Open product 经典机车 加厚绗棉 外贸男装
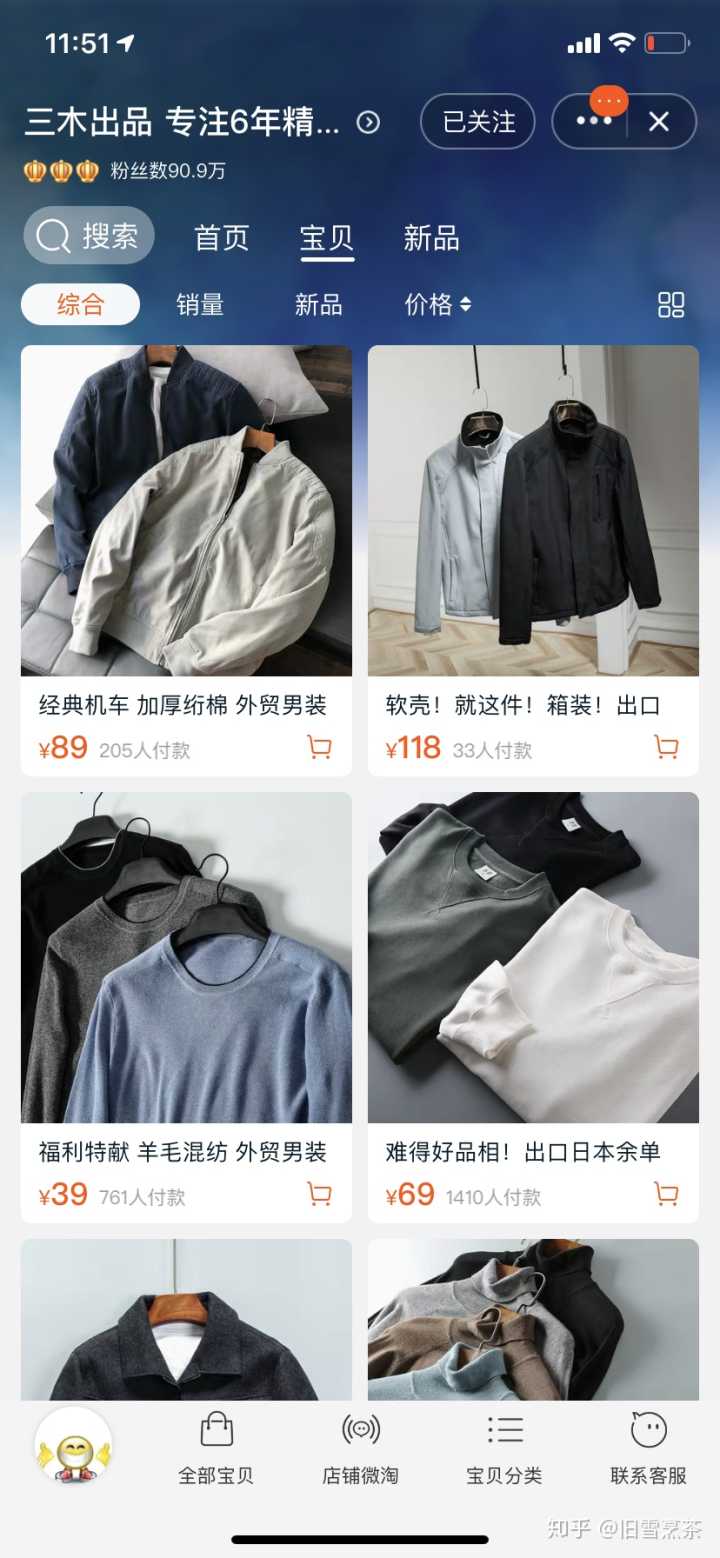Viewport: 720px width, 1558px height. pos(186,510)
